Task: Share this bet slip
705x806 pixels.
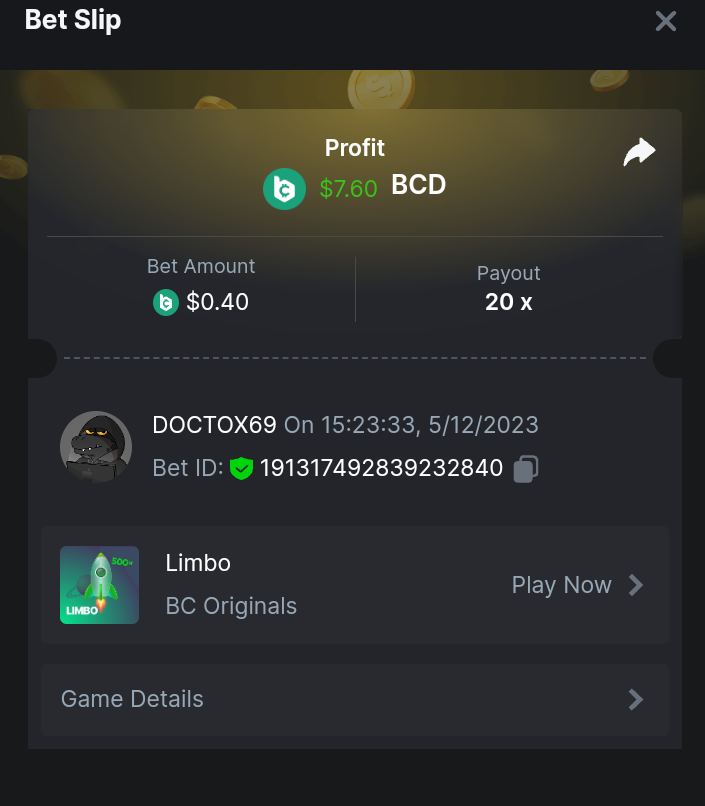Action: point(639,152)
